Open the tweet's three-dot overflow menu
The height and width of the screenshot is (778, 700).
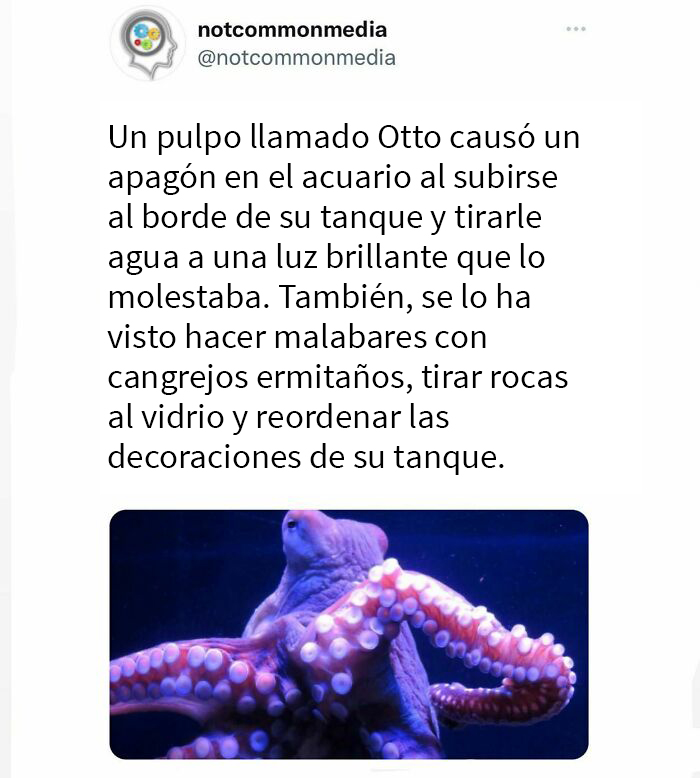pyautogui.click(x=575, y=29)
